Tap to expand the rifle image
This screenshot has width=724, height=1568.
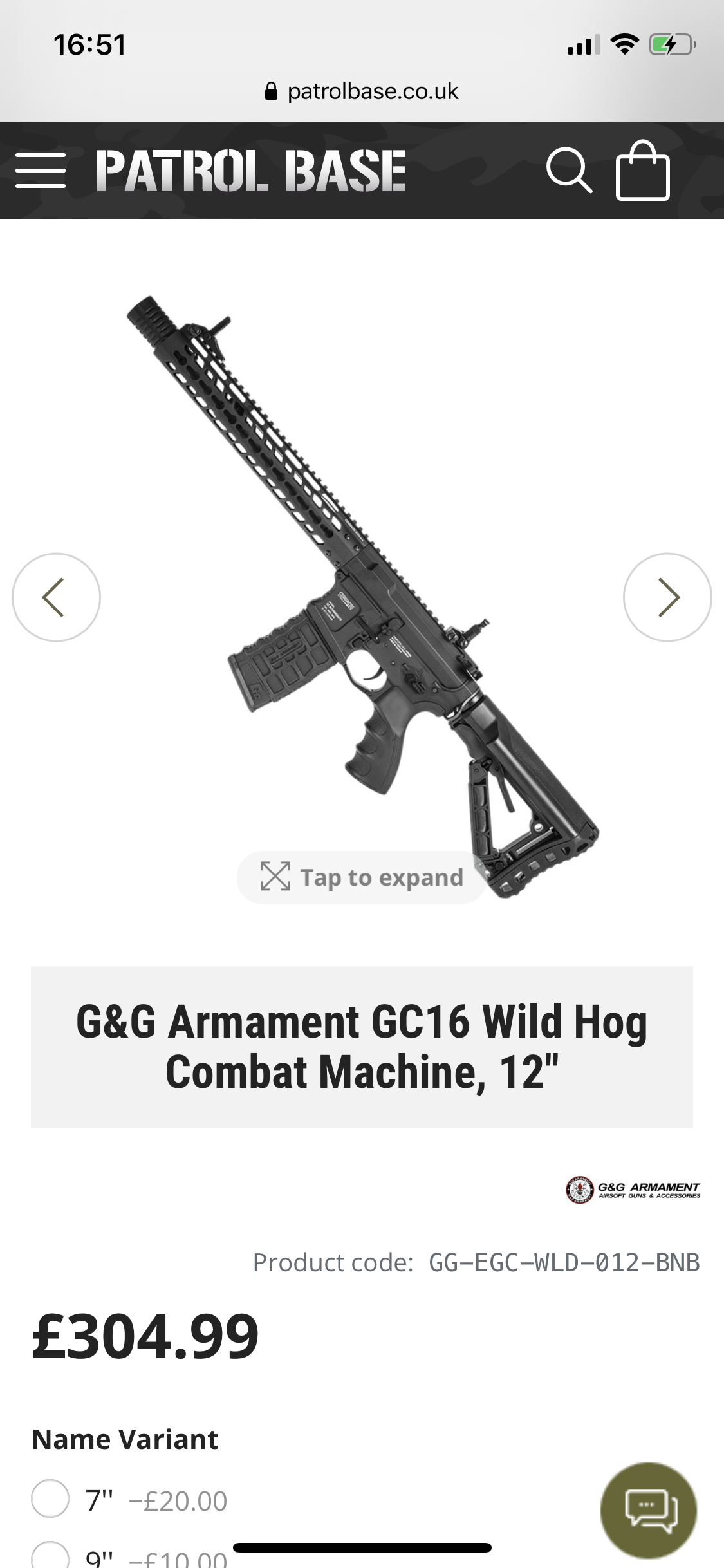362,877
